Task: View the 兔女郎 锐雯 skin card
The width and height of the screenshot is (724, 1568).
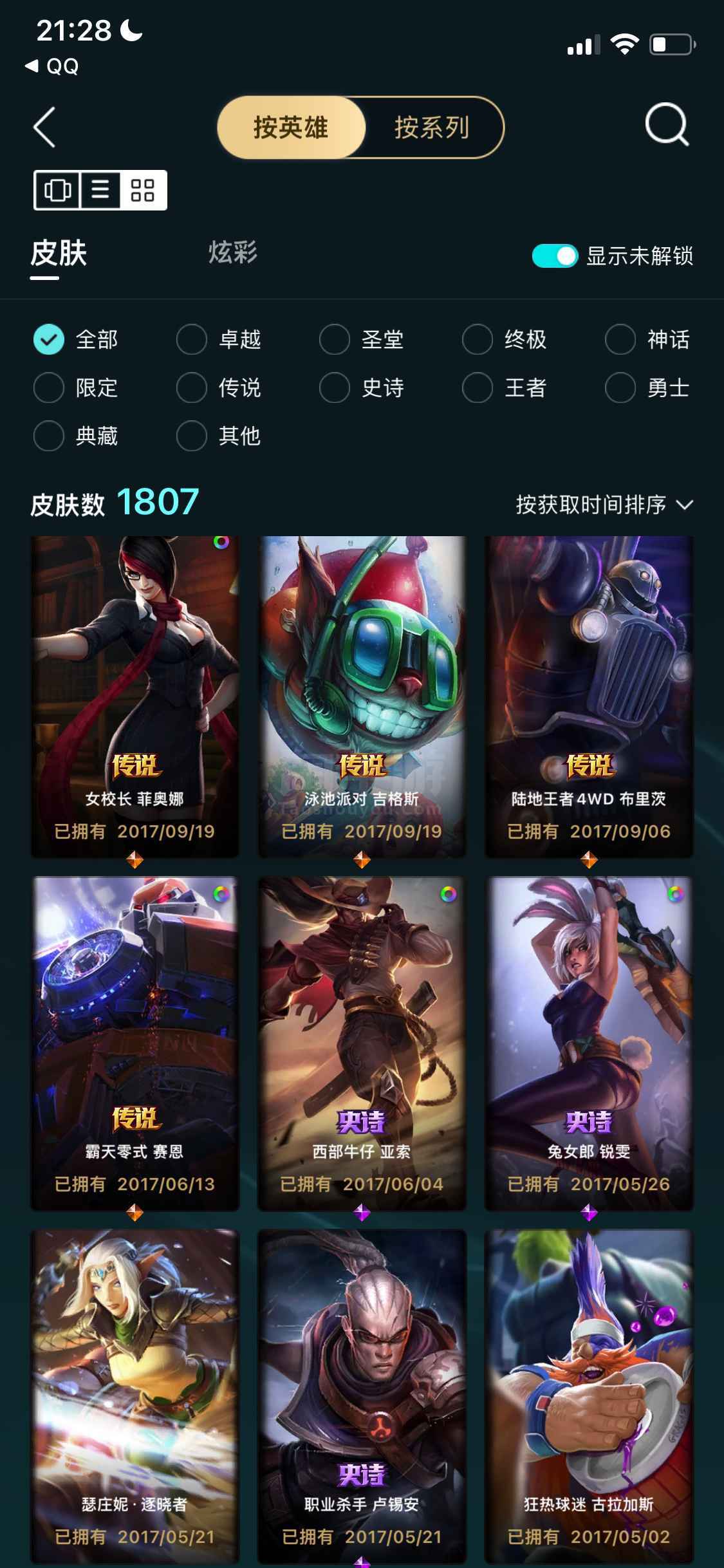Action: [x=589, y=1043]
